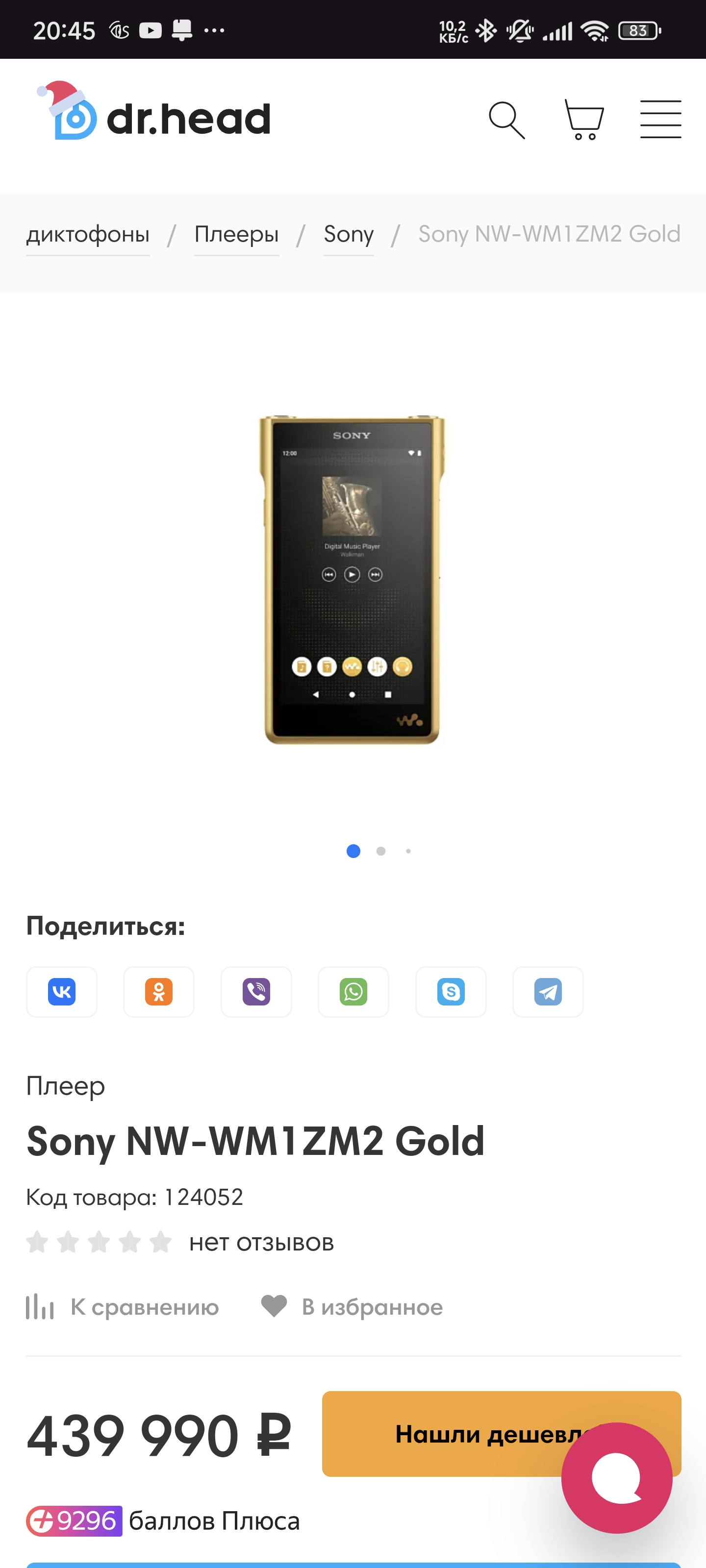Open the нет отзывов reviews link
The image size is (706, 1568).
pyautogui.click(x=261, y=1242)
